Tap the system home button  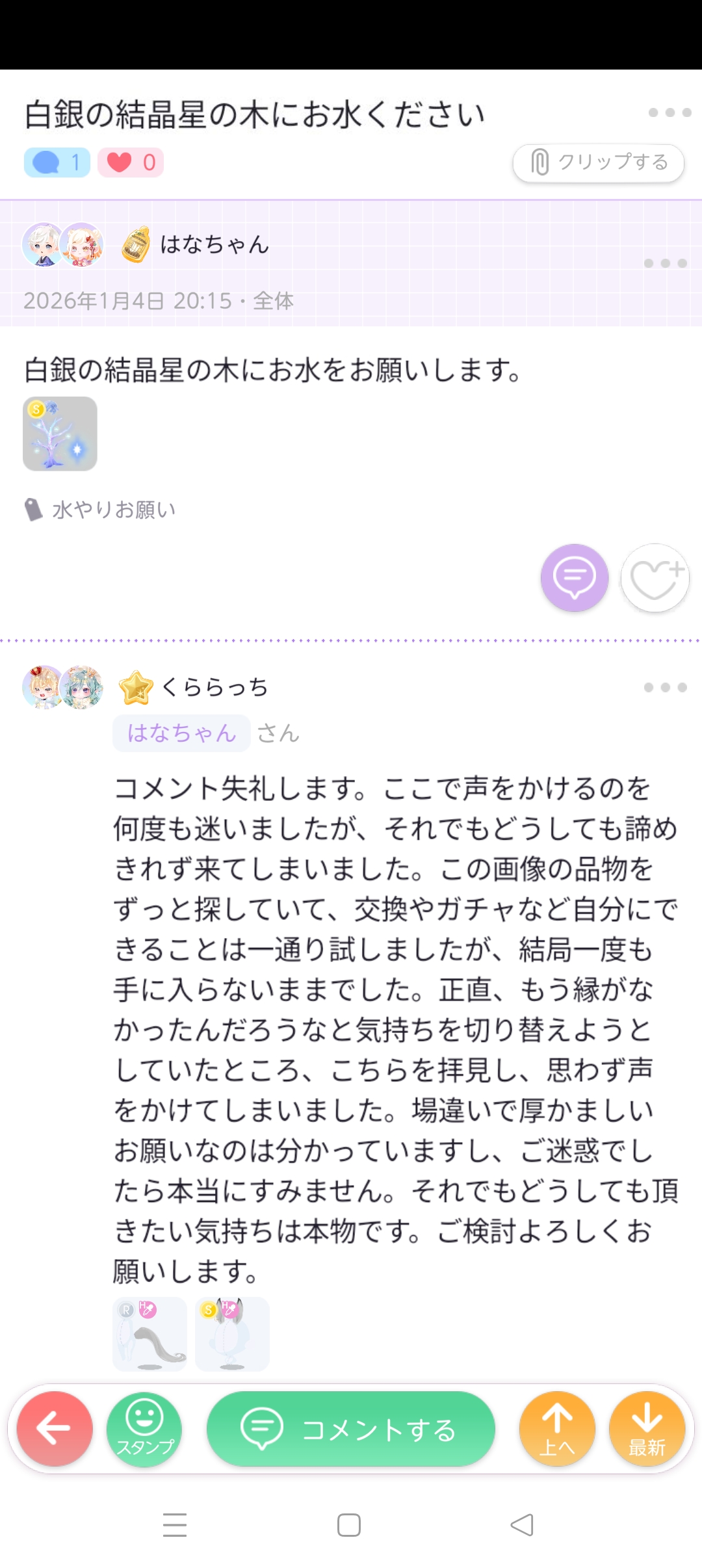point(349,1525)
